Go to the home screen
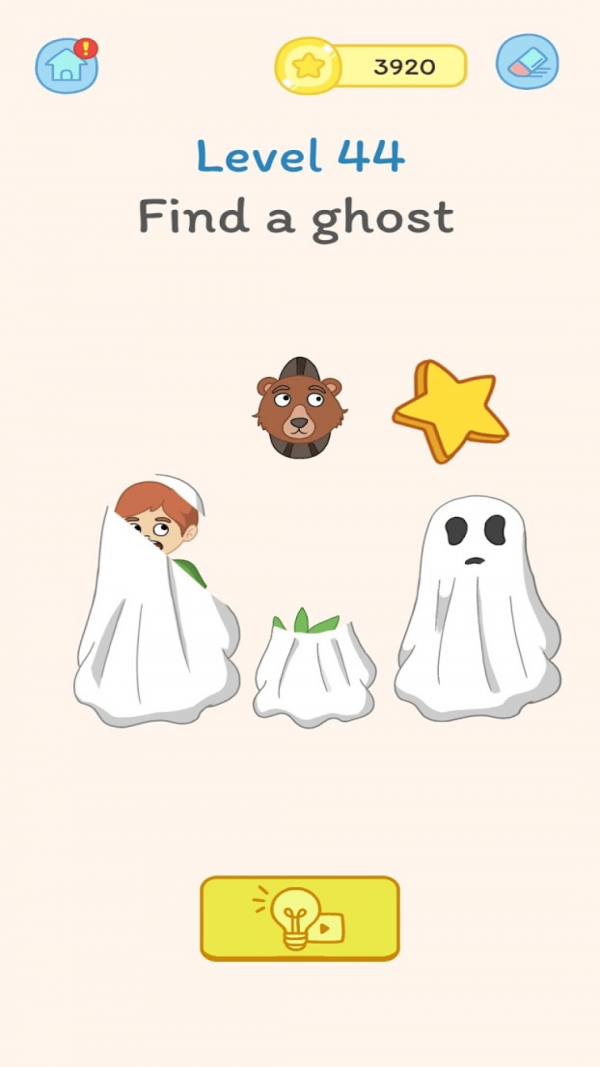This screenshot has width=600, height=1067. (66, 66)
